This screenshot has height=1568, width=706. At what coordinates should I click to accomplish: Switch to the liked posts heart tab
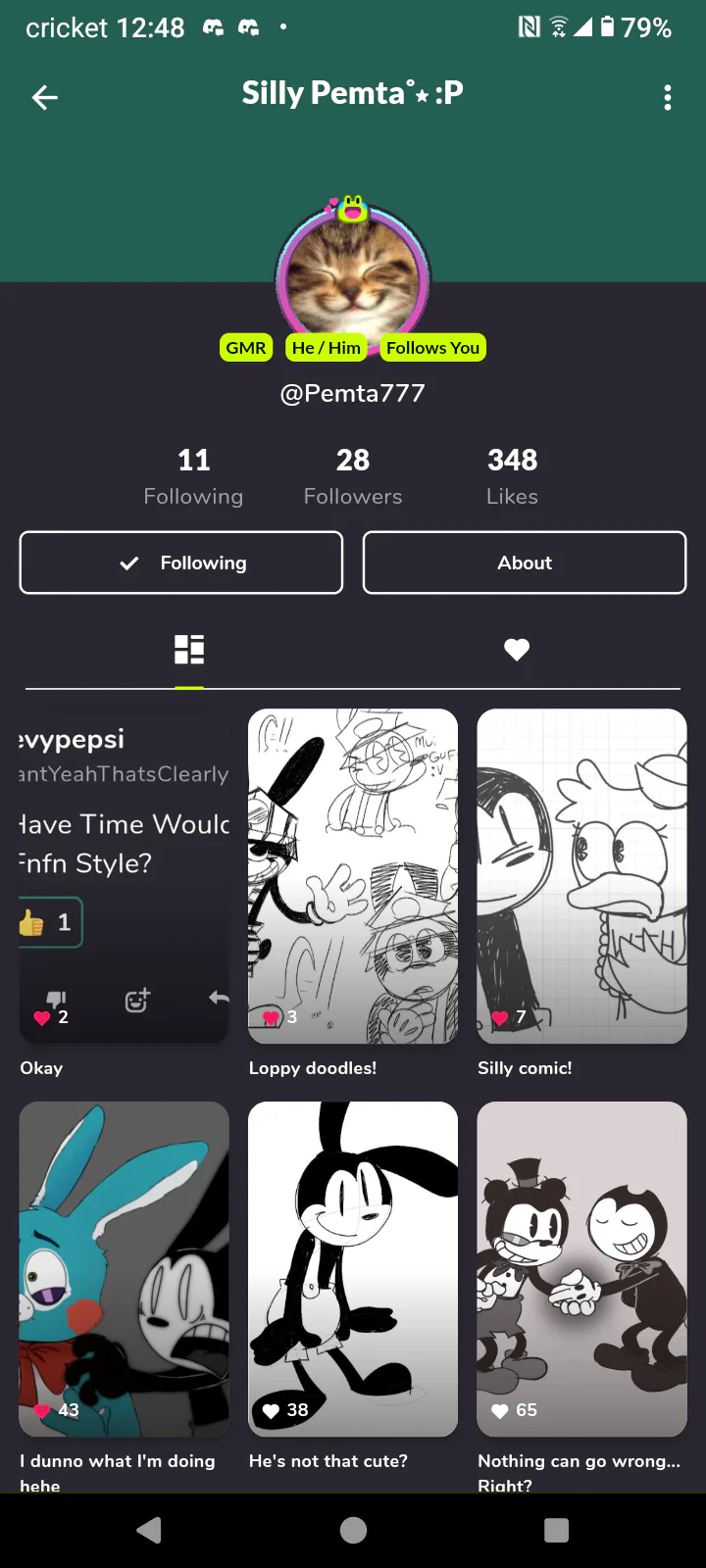point(517,649)
